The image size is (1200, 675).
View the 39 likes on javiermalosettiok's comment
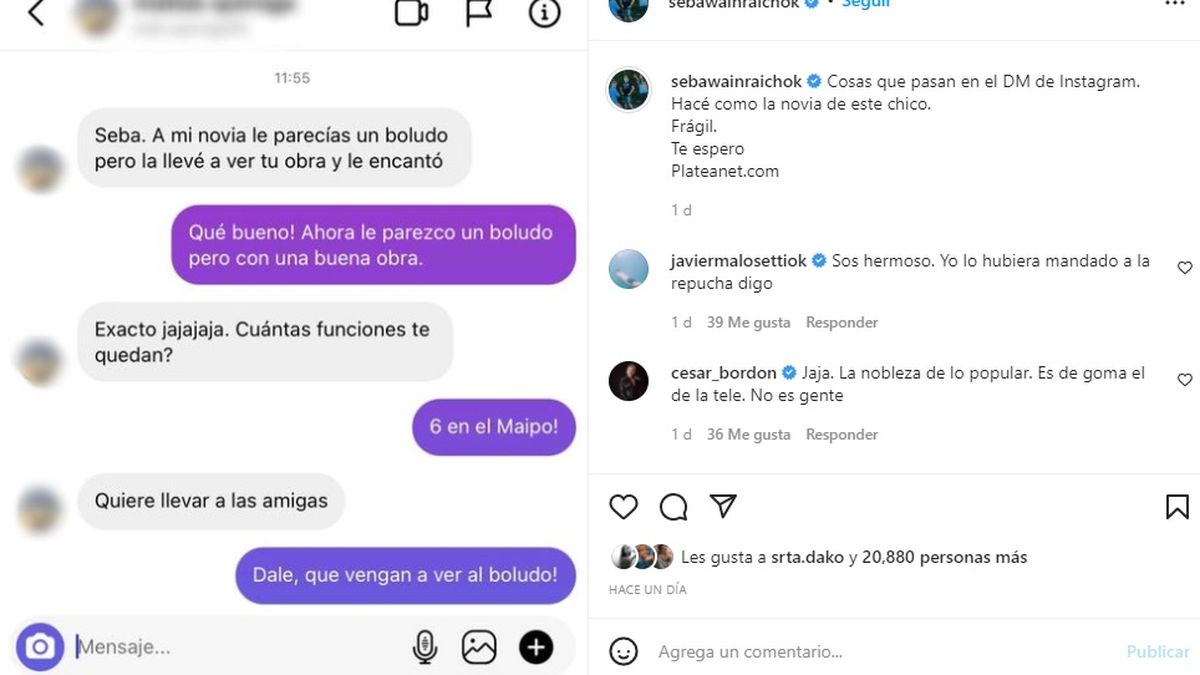[748, 322]
